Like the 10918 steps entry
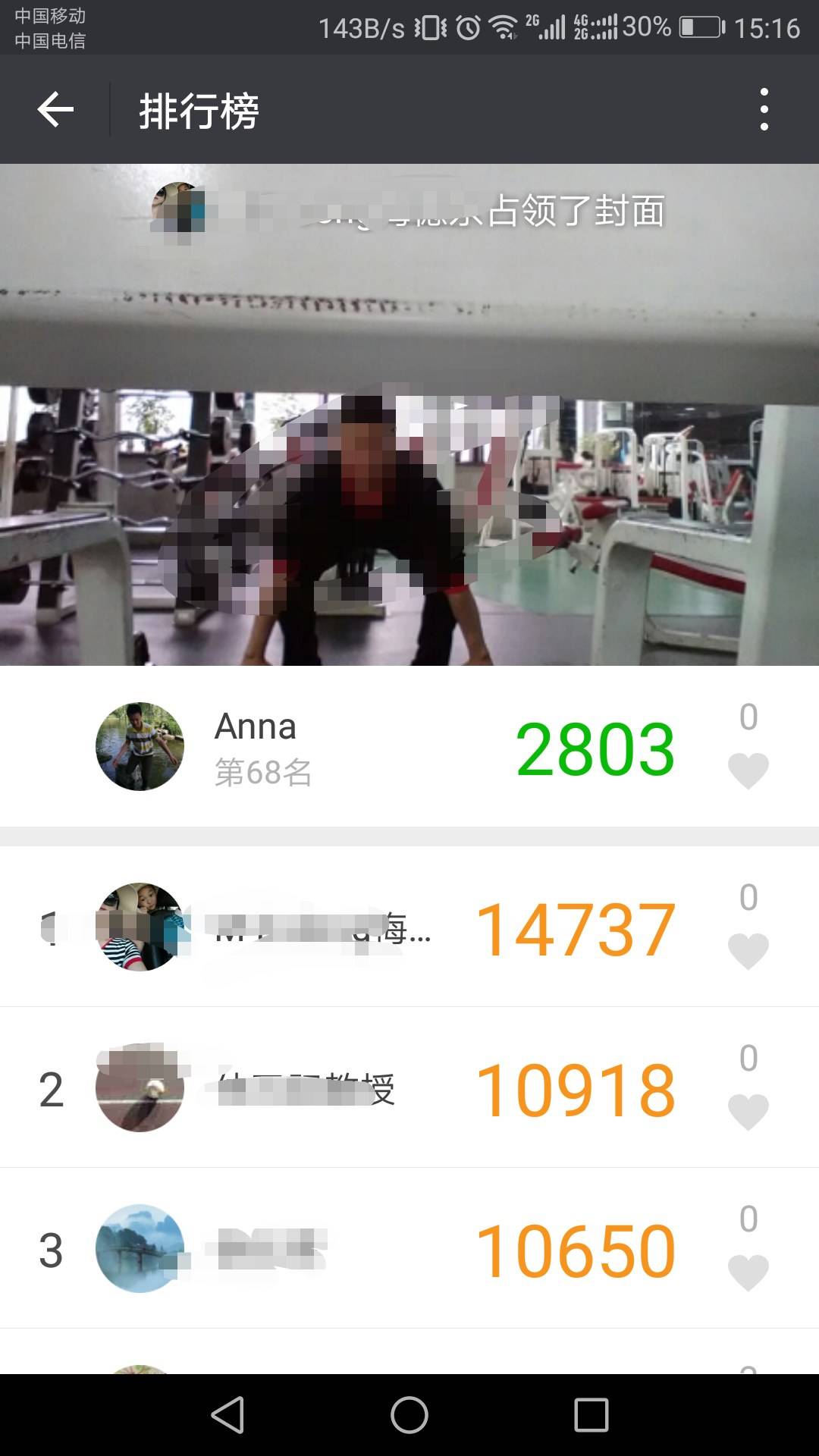Image resolution: width=819 pixels, height=1456 pixels. click(x=748, y=1112)
